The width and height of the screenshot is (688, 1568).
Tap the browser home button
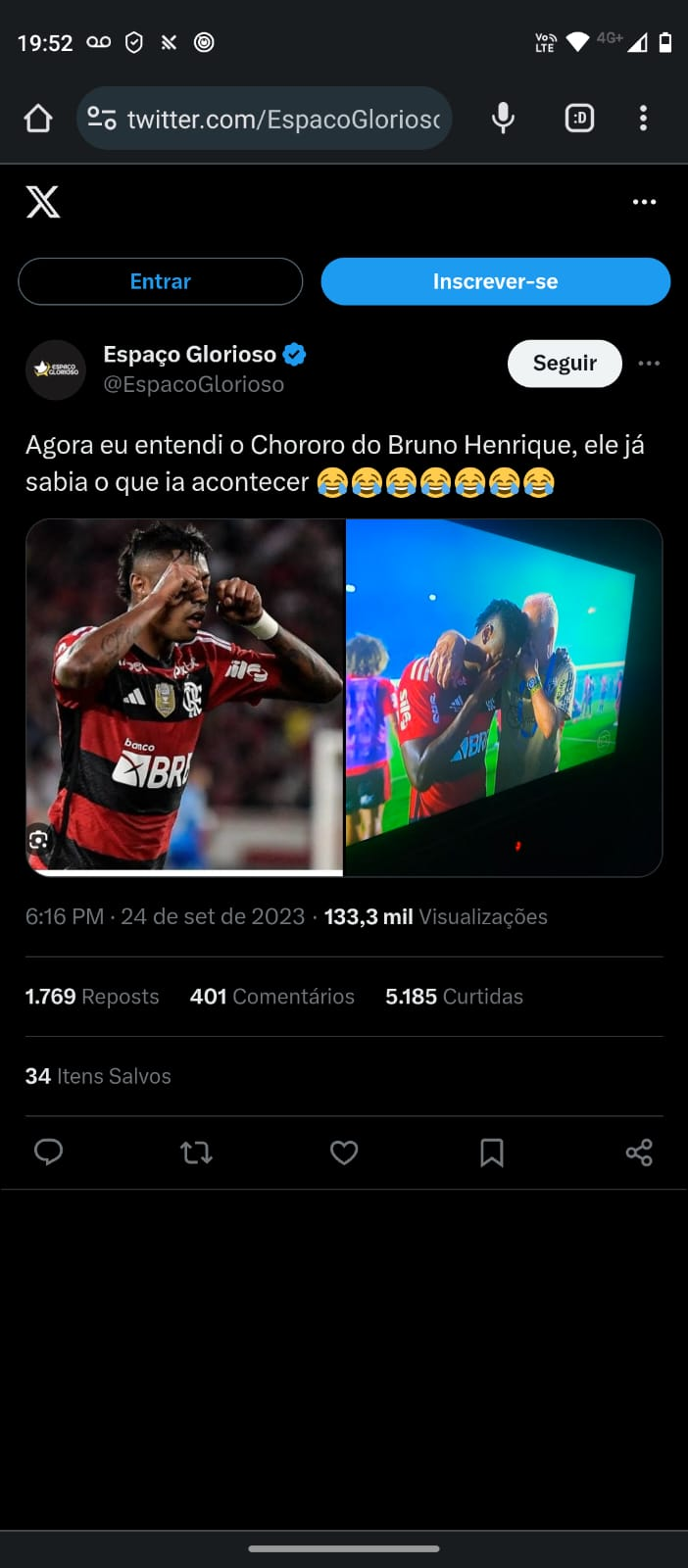[x=38, y=119]
